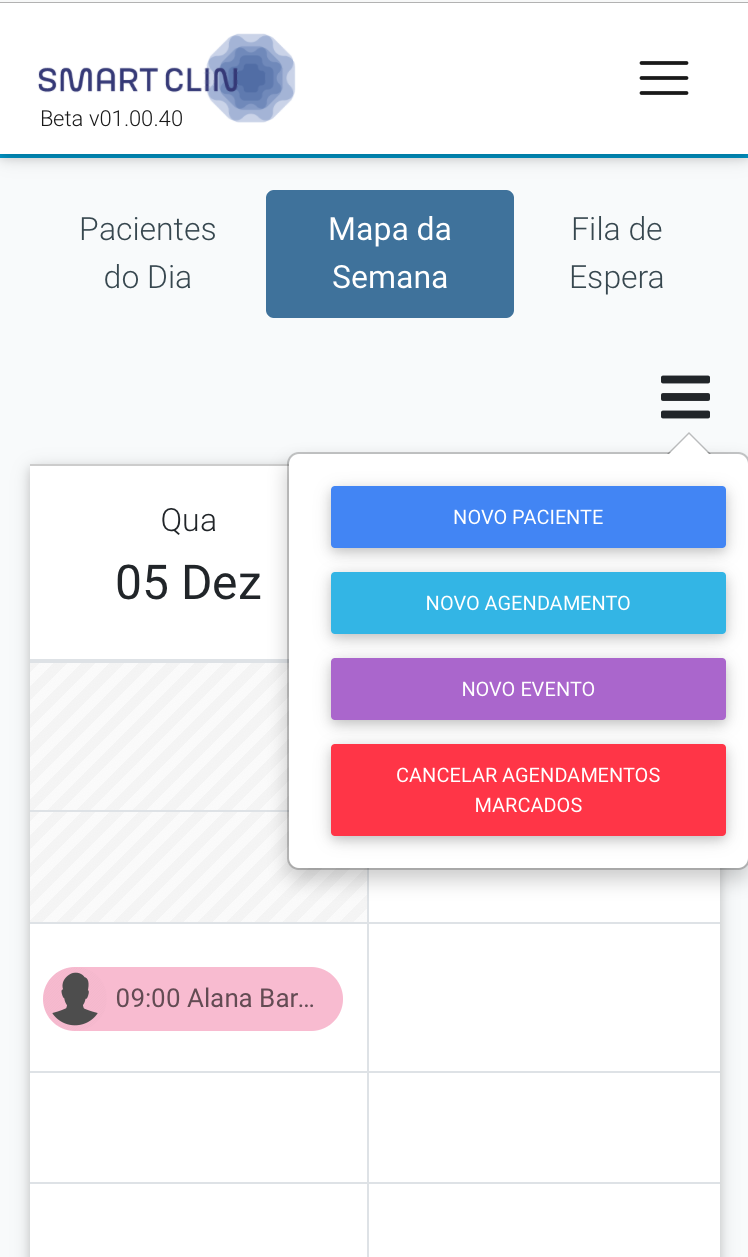Open the main hamburger menu in header
This screenshot has width=748, height=1257.
click(x=664, y=78)
